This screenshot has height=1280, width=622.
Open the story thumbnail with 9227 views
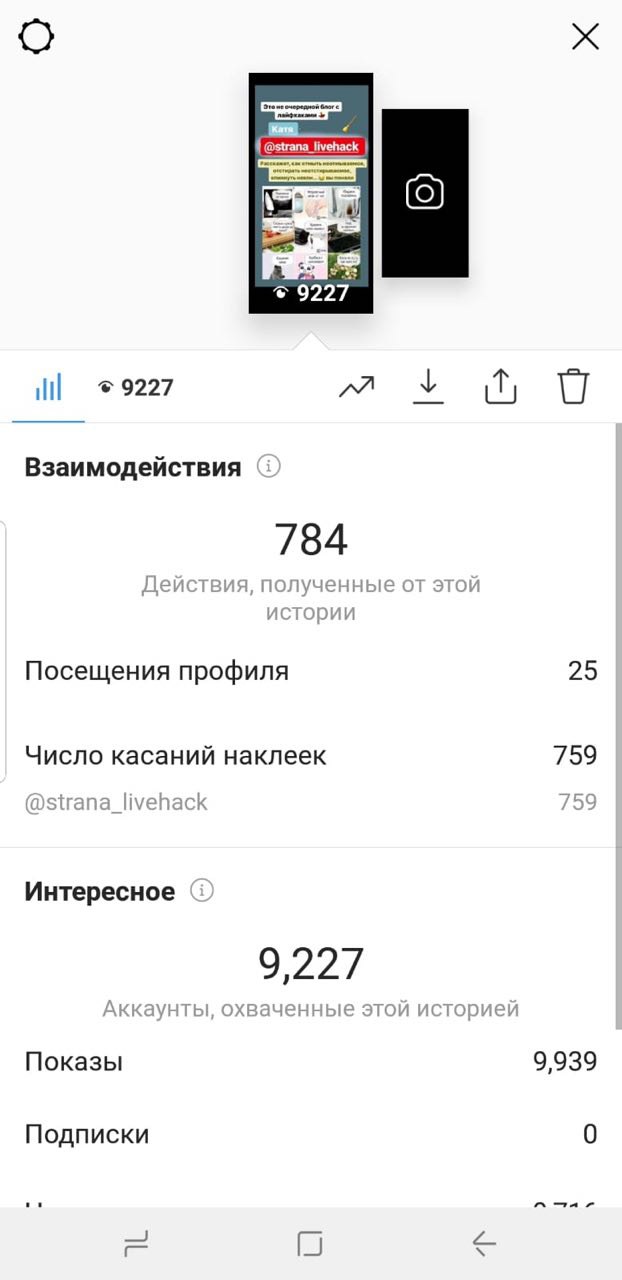pos(311,193)
